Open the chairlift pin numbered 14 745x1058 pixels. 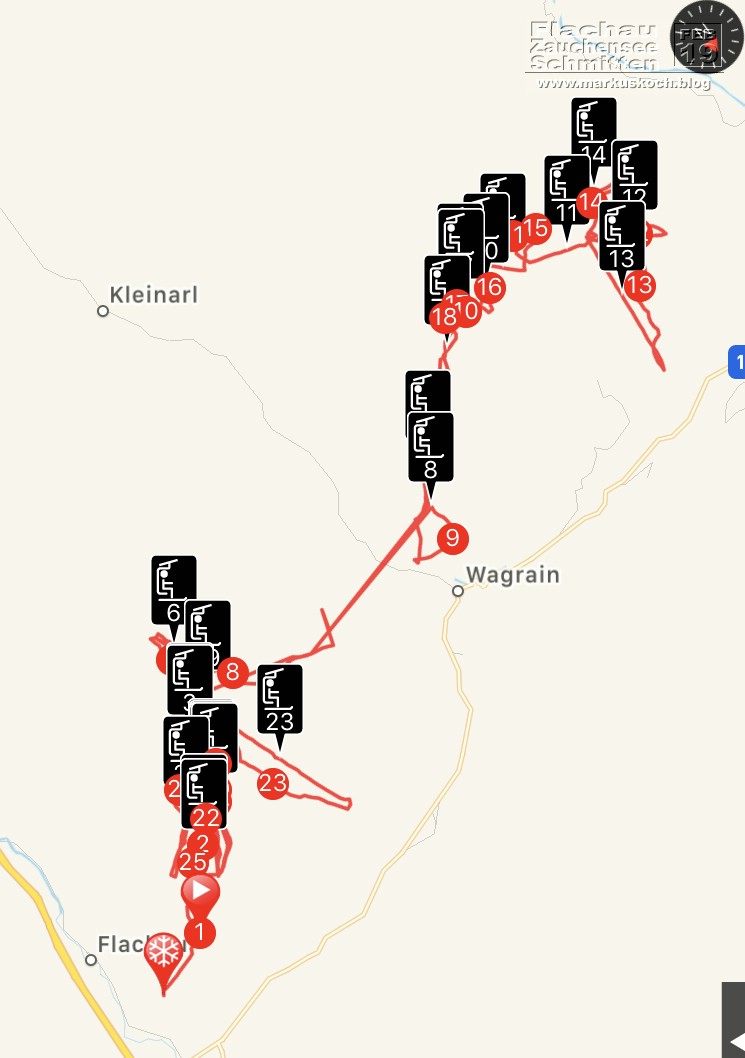[593, 132]
